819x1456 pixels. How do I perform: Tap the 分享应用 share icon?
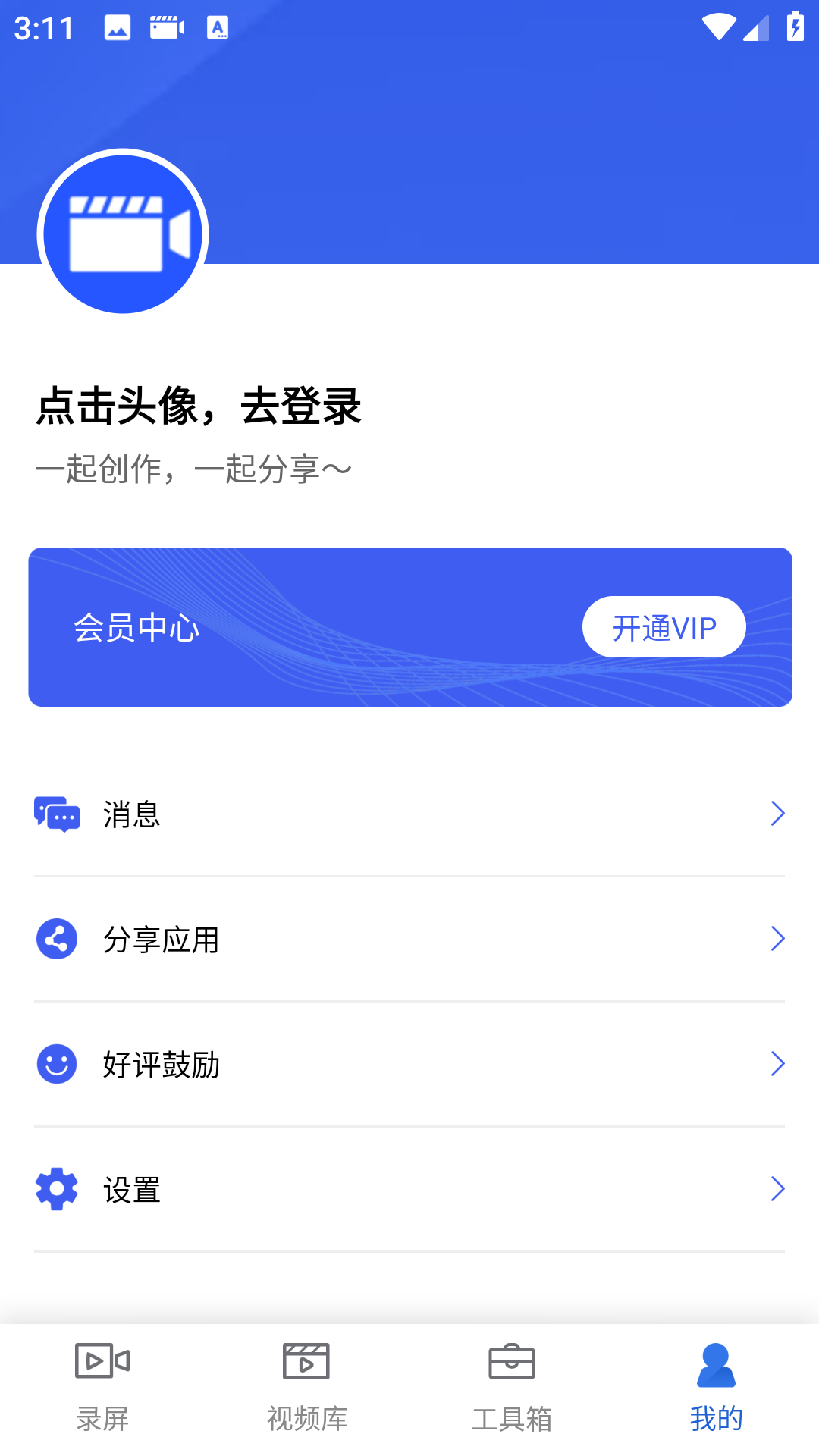point(56,939)
